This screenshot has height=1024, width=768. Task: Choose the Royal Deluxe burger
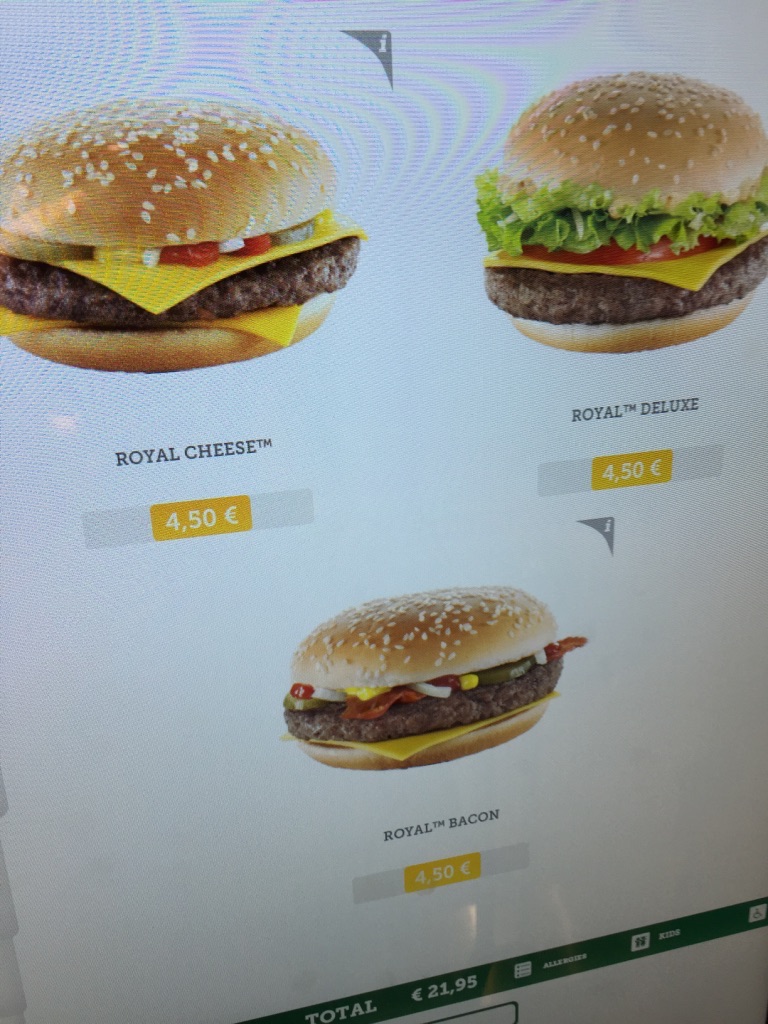[x=625, y=215]
